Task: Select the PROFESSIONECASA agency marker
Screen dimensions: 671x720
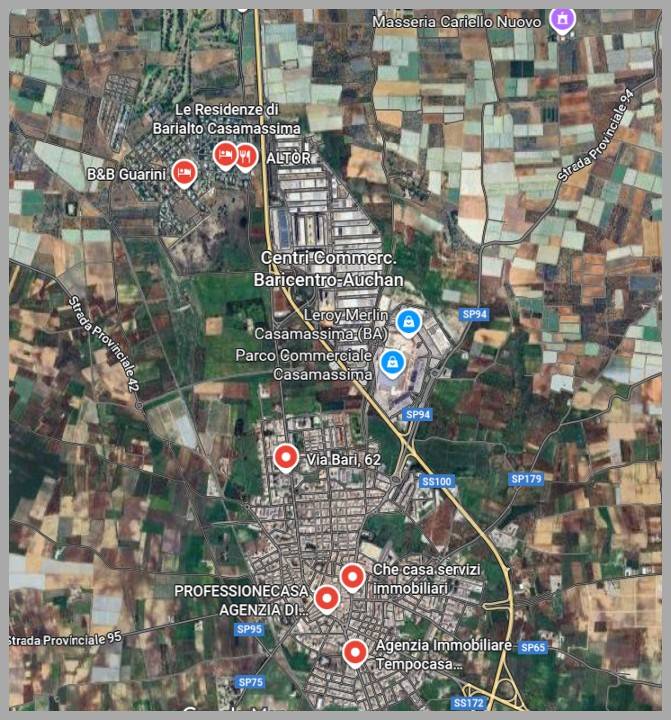Action: click(x=325, y=599)
